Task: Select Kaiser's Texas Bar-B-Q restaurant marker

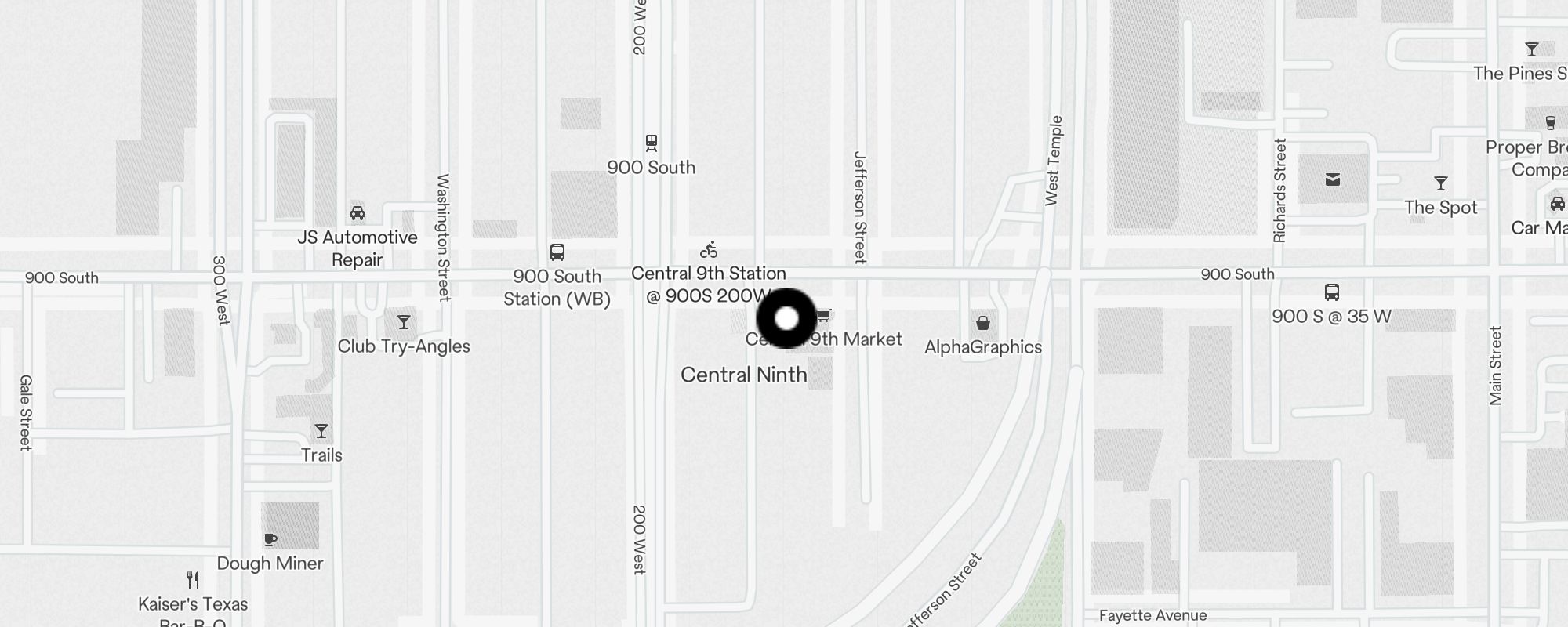Action: (x=193, y=580)
